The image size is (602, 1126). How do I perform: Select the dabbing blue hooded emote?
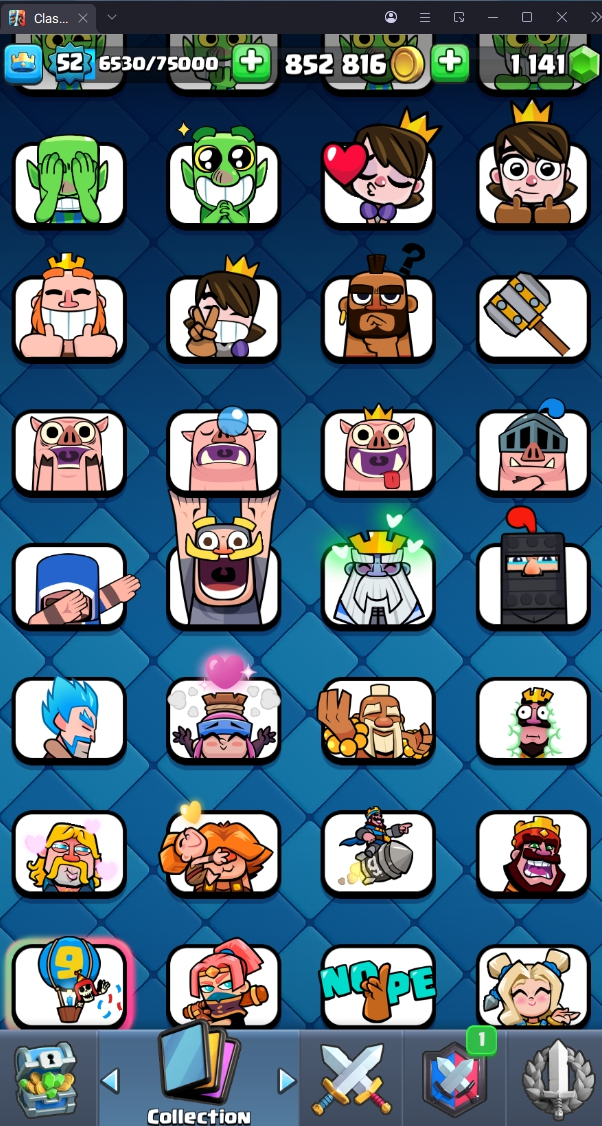click(69, 587)
